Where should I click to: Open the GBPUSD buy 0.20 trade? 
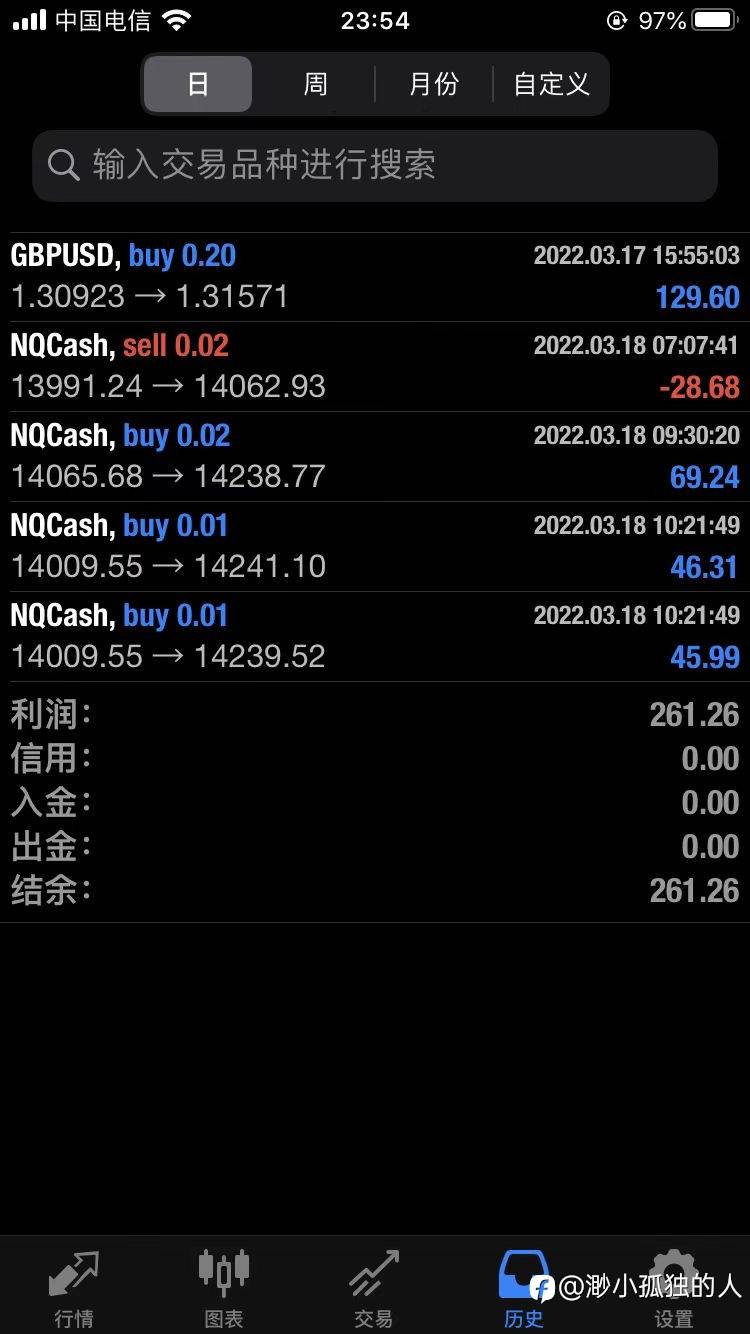pyautogui.click(x=375, y=277)
